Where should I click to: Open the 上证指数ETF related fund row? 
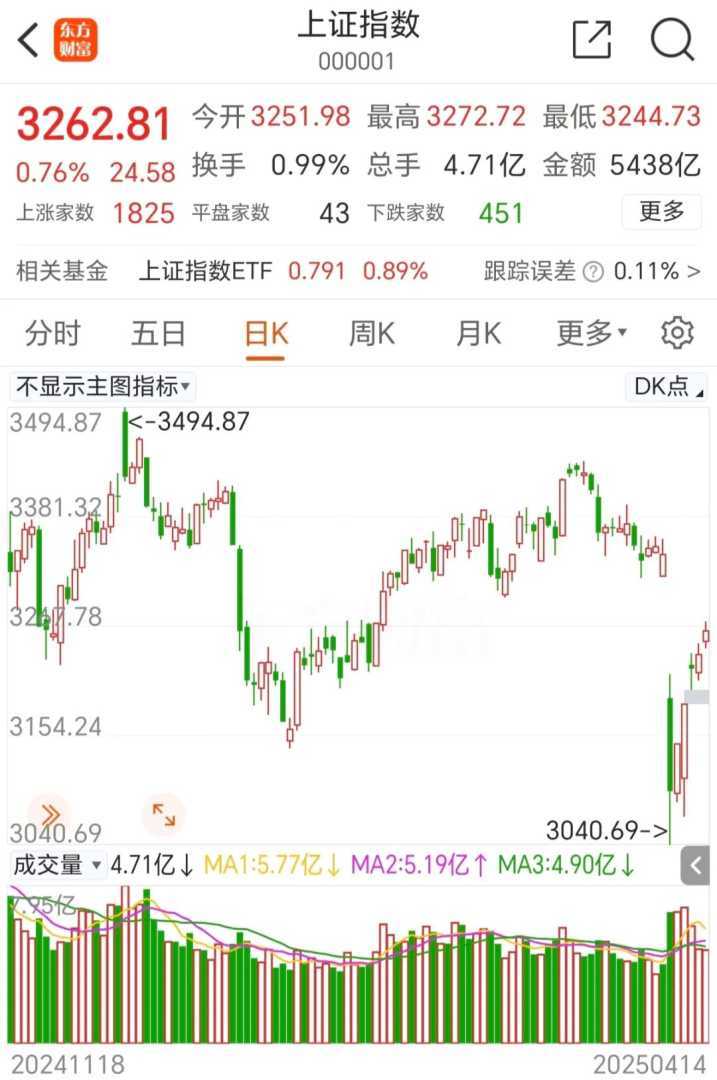point(358,271)
